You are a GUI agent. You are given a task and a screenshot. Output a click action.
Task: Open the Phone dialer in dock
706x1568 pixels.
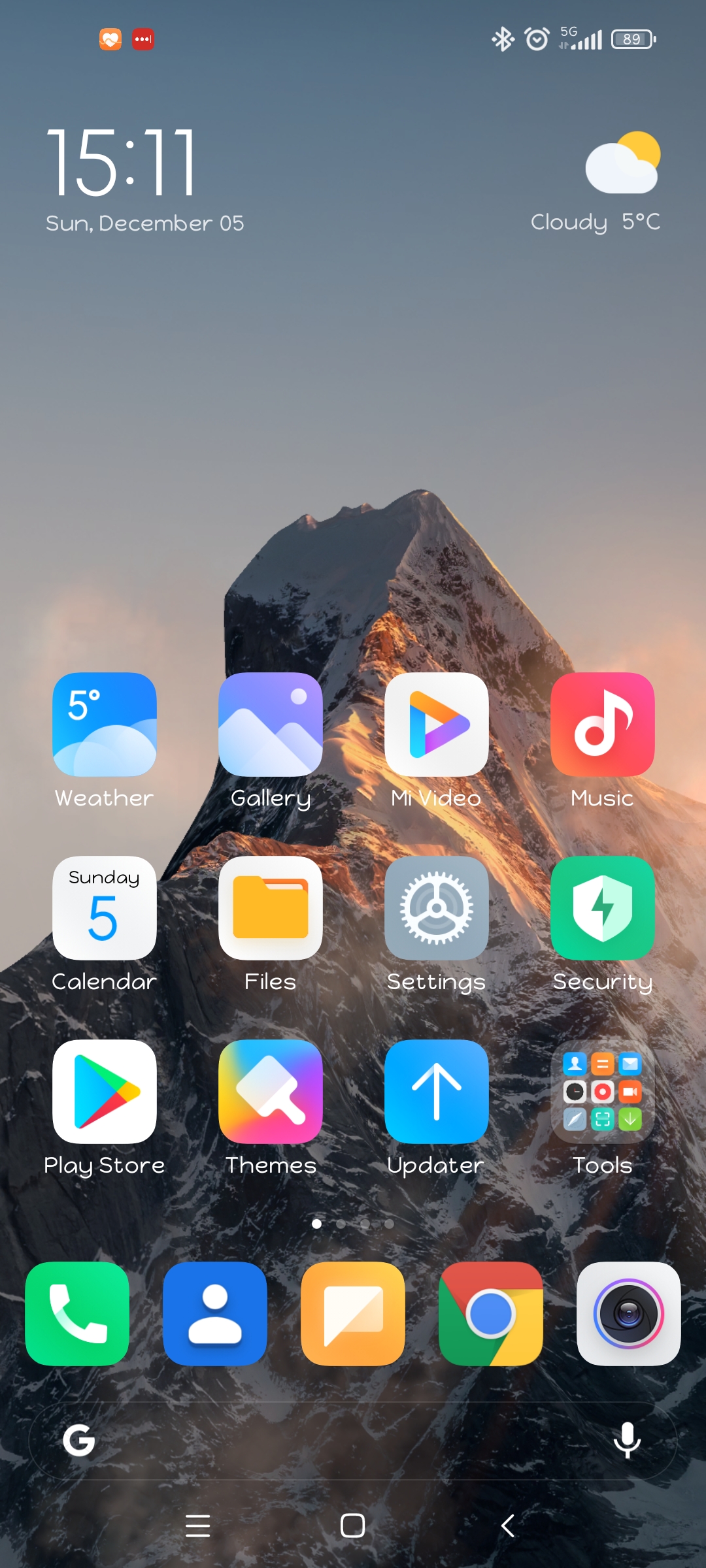click(77, 1314)
